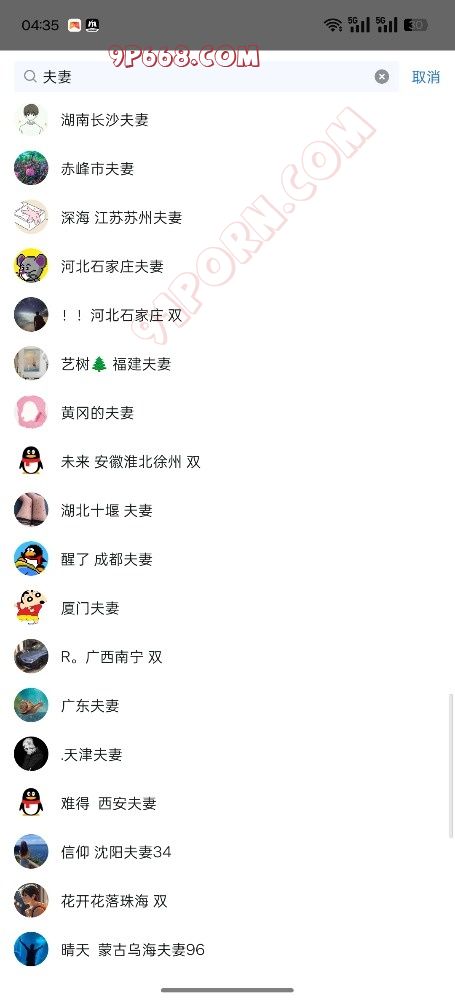The width and height of the screenshot is (455, 1000).
Task: Open the result 赤峰市夫妻
Action: coord(227,168)
